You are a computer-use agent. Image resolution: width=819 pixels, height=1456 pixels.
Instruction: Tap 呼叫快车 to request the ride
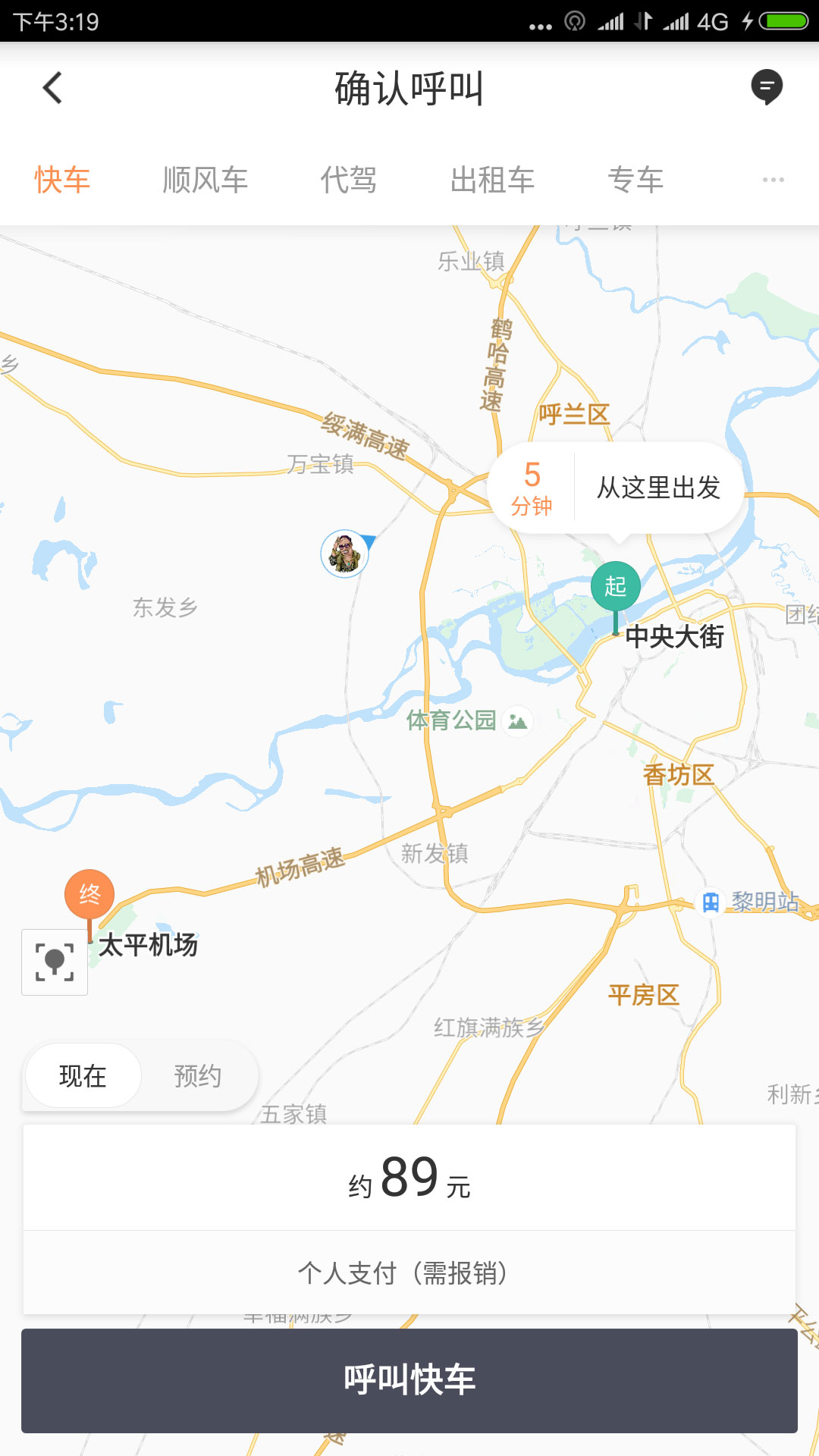click(x=409, y=1380)
